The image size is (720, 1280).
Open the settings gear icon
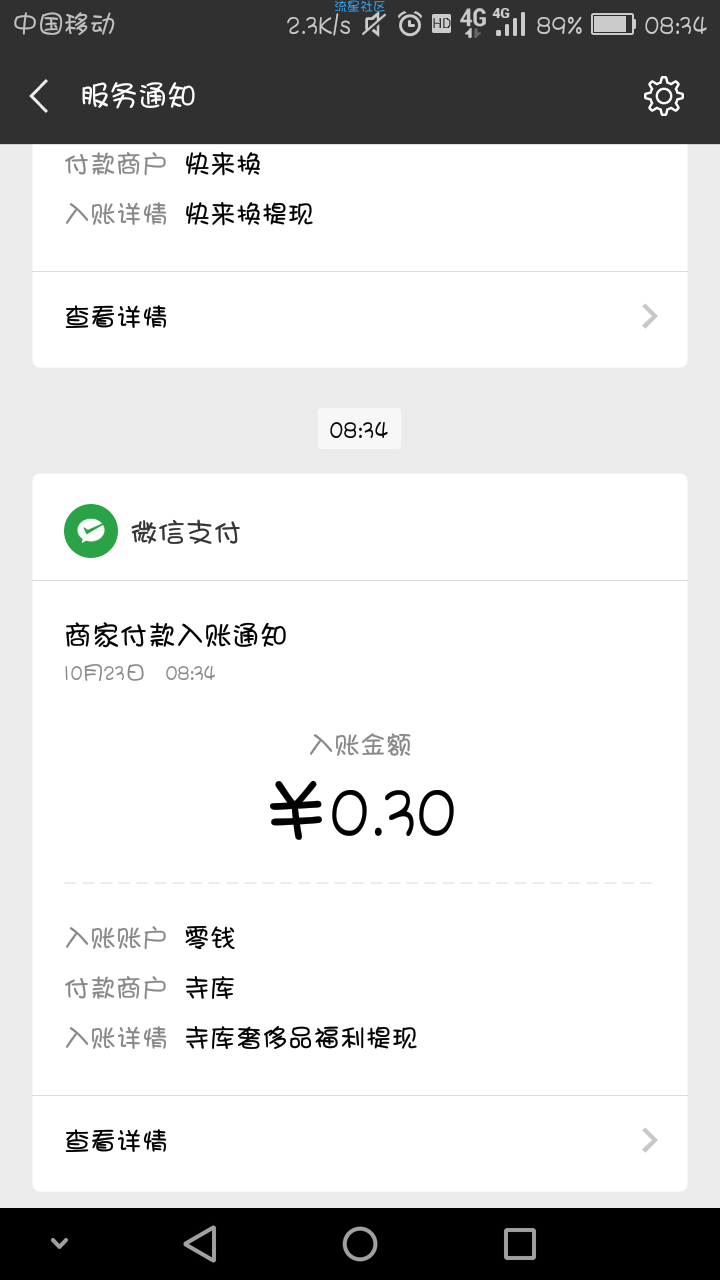tap(663, 96)
